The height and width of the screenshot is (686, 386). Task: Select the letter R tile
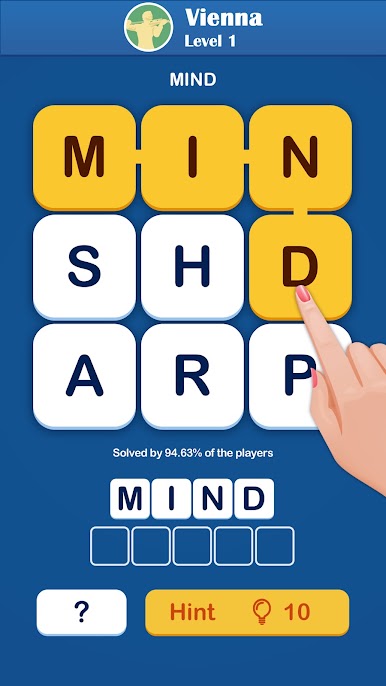click(x=192, y=376)
